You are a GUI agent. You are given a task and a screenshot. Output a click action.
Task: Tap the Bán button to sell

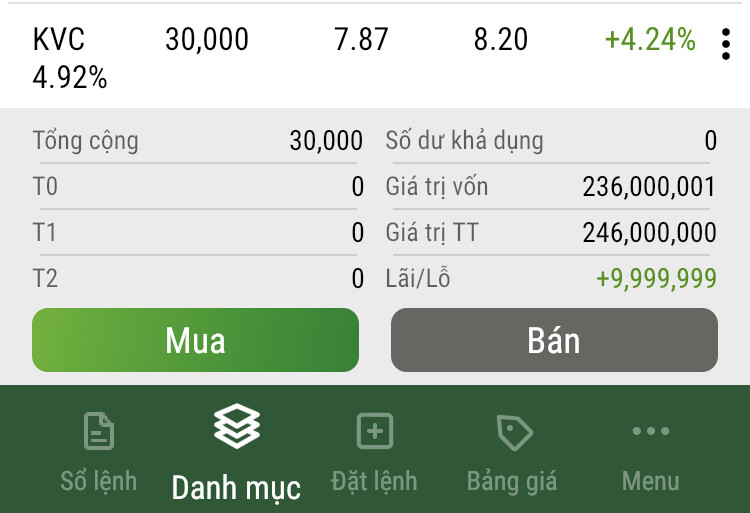pos(554,340)
